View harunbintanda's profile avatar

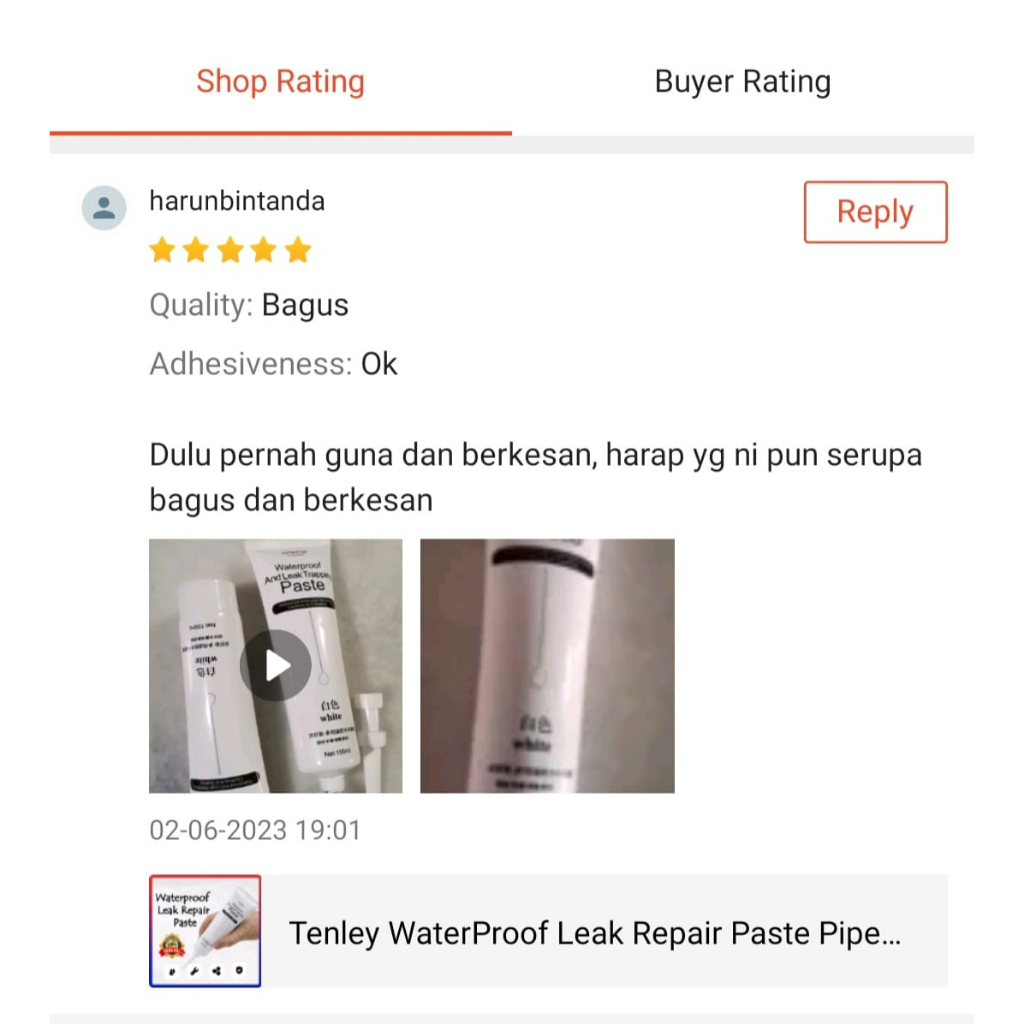(x=104, y=208)
